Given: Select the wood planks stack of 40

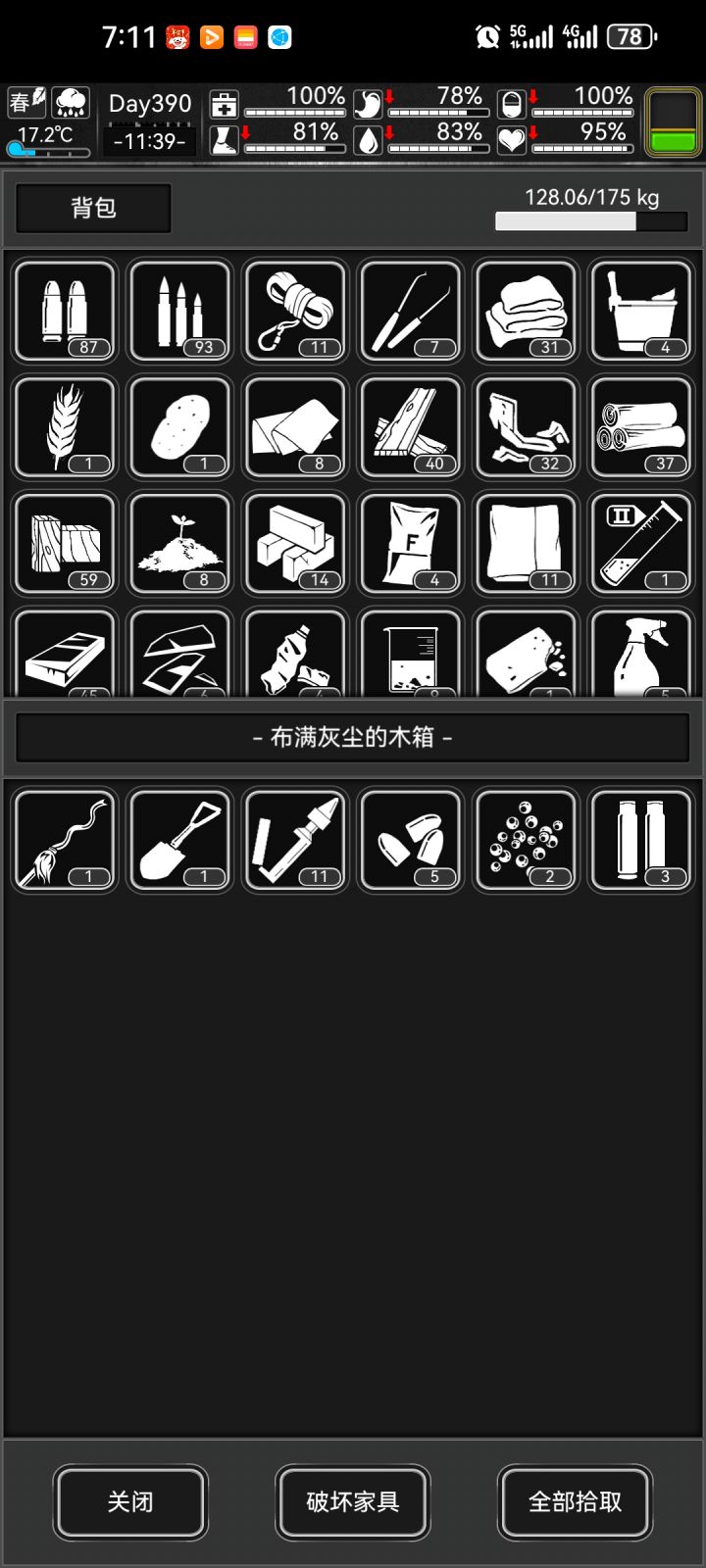Looking at the screenshot, I should click(411, 427).
